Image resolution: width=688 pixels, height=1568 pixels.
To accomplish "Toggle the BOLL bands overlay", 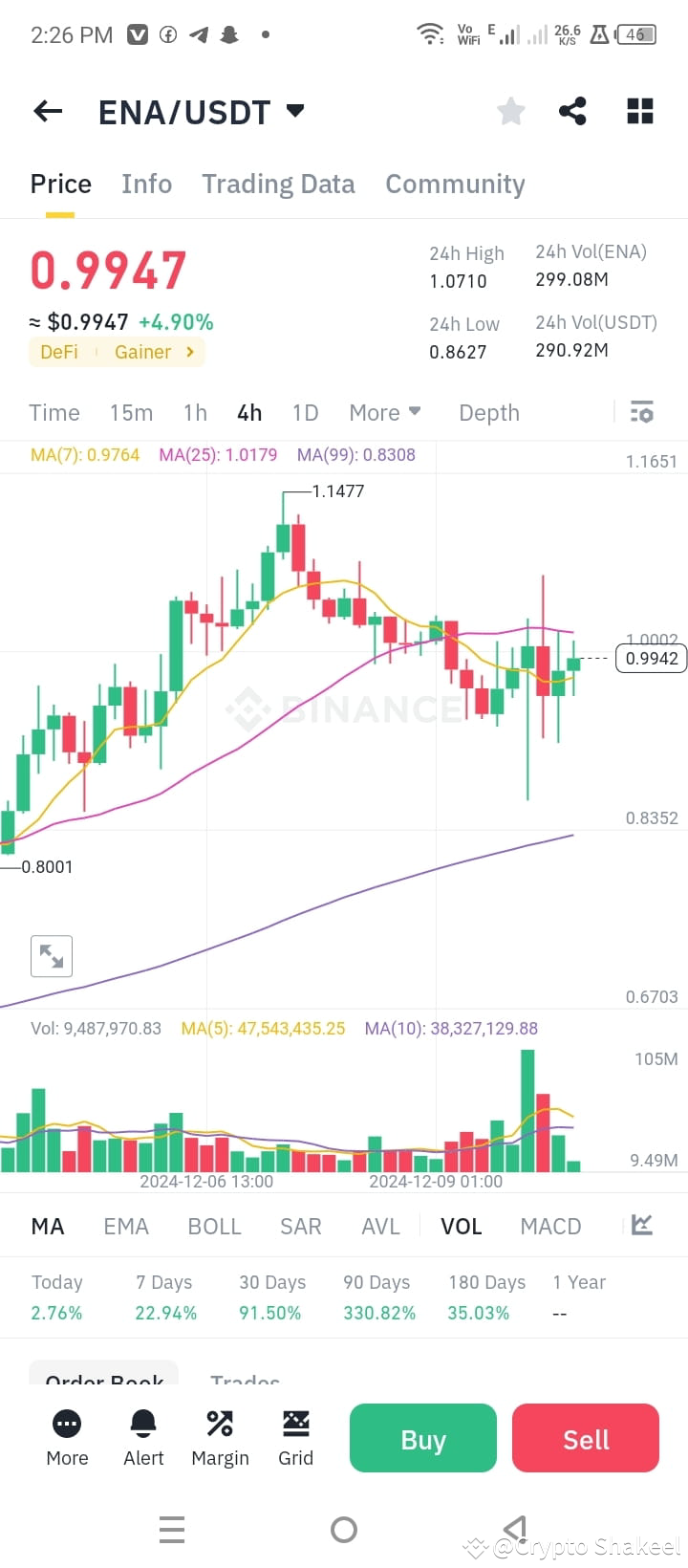I will pos(214,1225).
